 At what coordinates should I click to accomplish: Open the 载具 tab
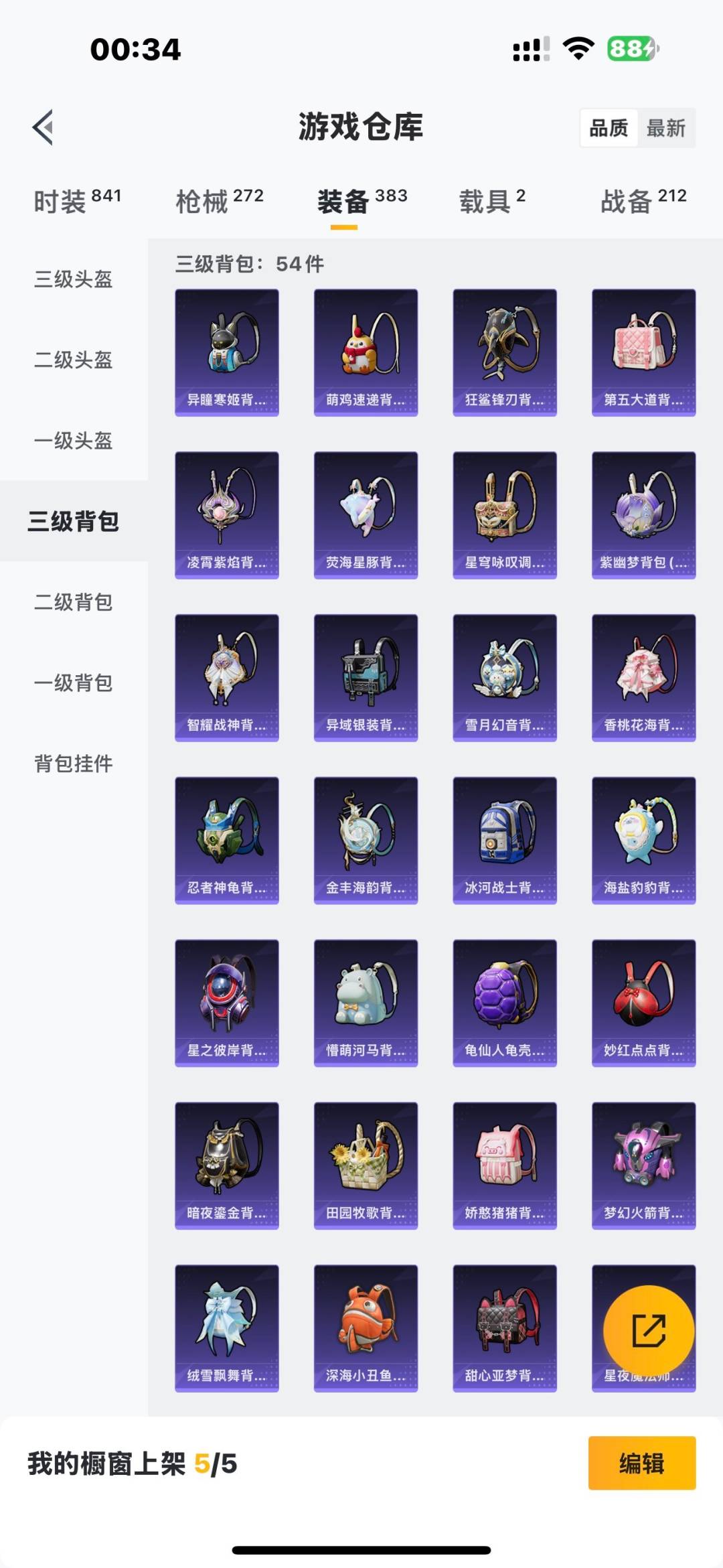pos(492,201)
